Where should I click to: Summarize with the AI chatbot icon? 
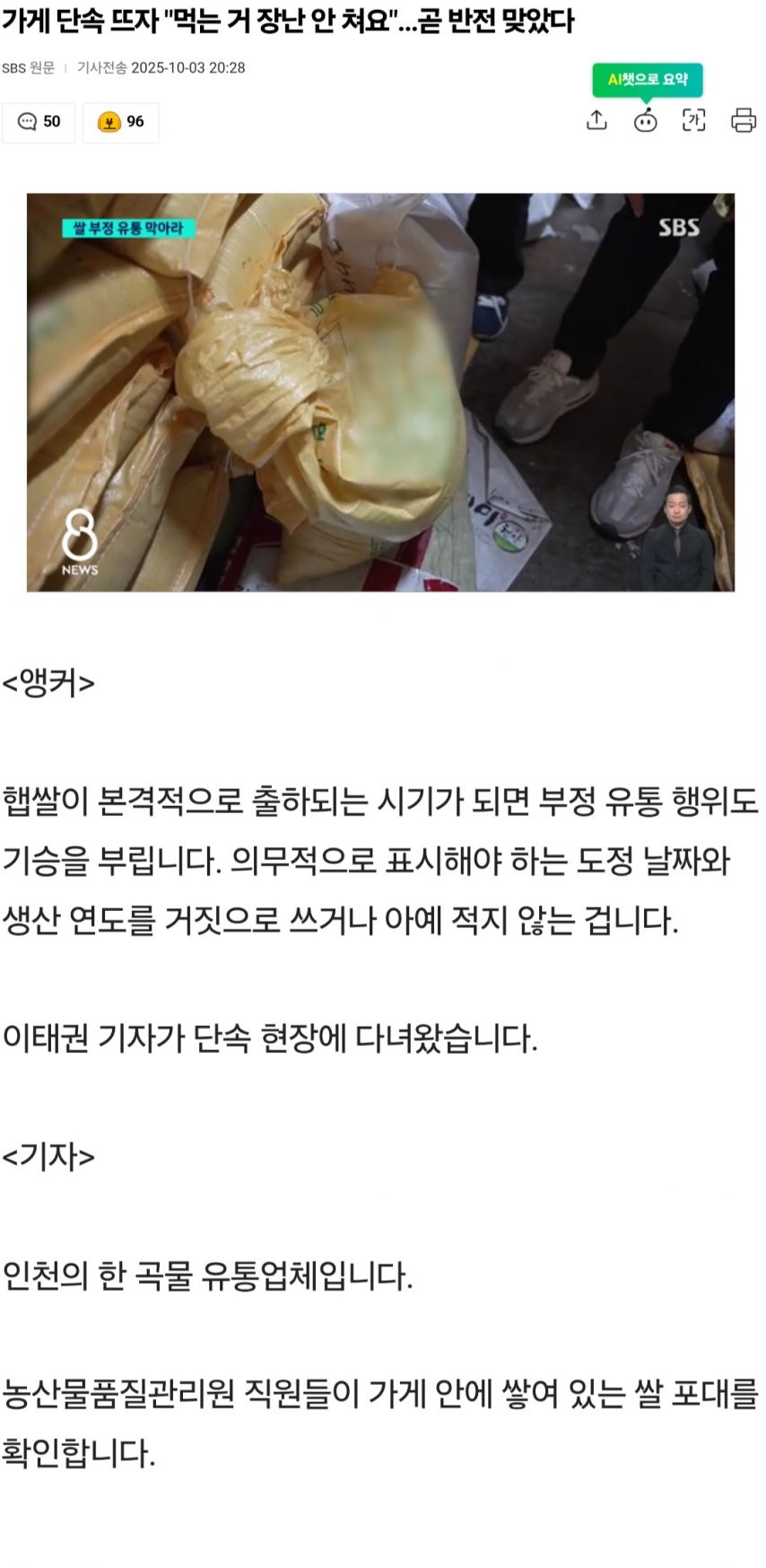point(646,120)
